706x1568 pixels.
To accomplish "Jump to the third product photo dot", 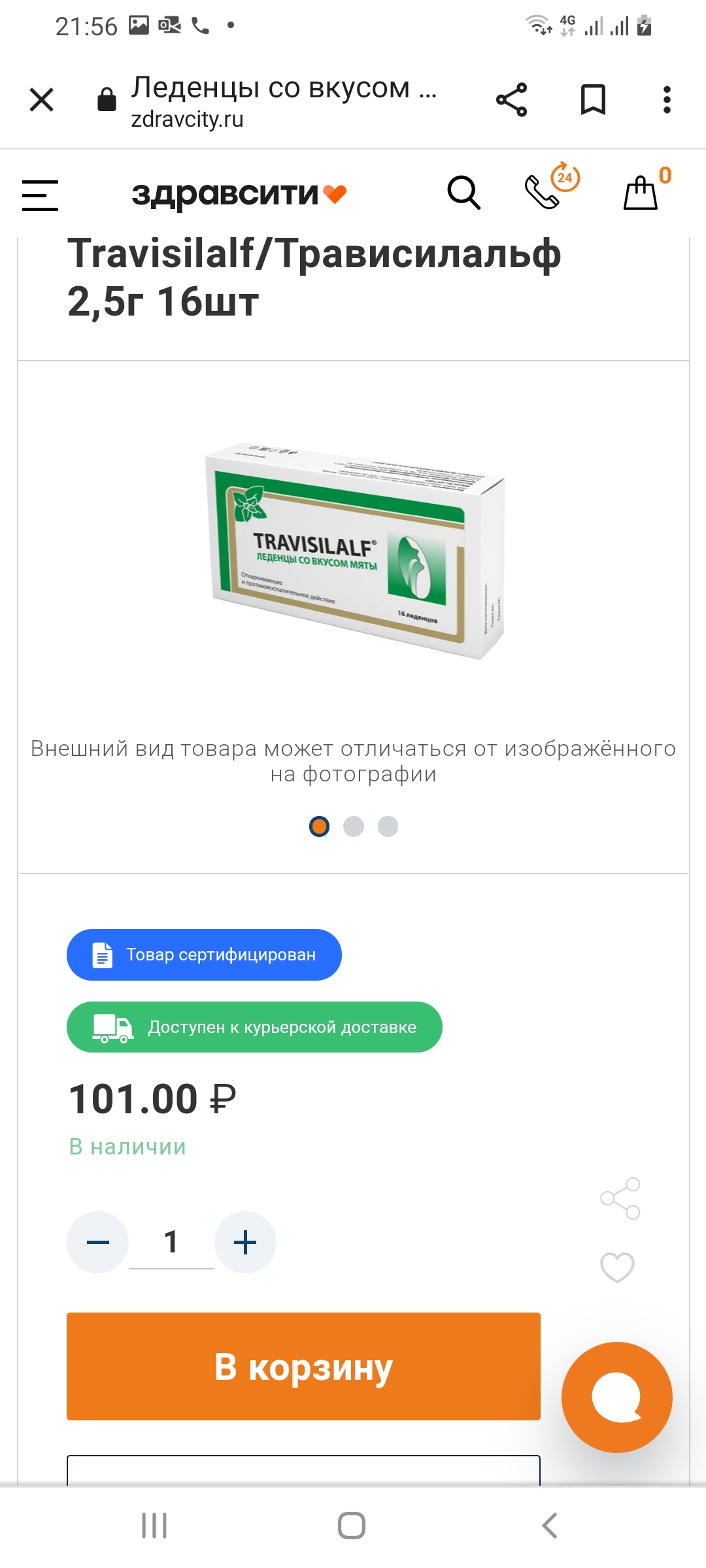I will point(388,826).
